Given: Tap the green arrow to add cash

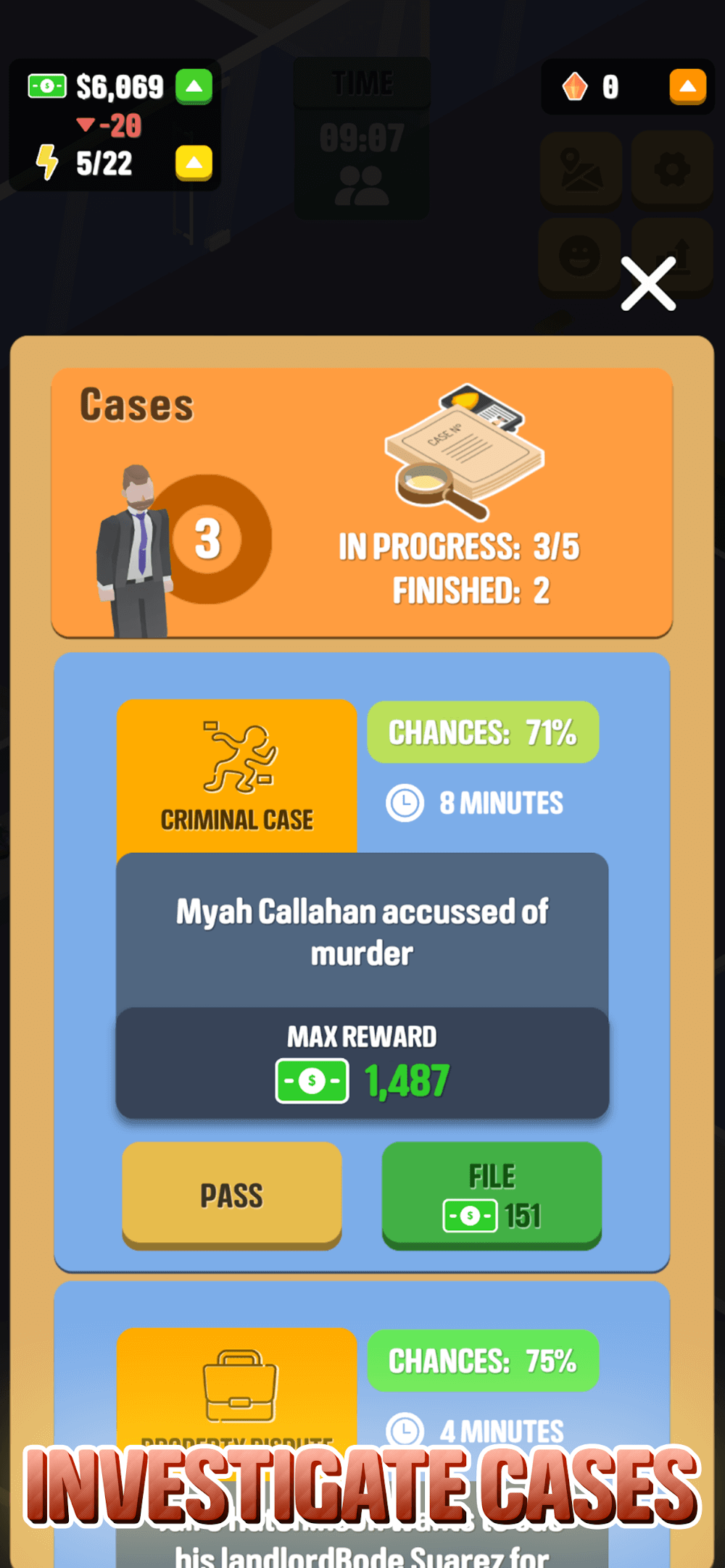Looking at the screenshot, I should tap(194, 87).
